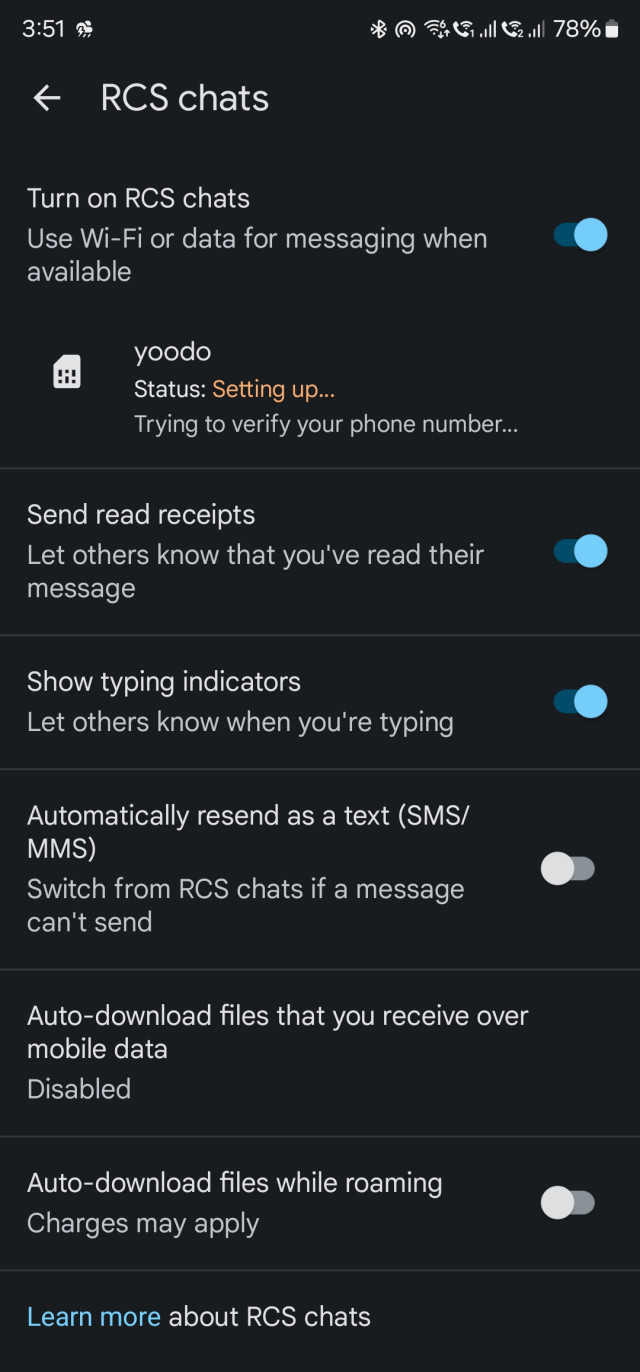Go back from RCS chats settings
The image size is (640, 1372).
pyautogui.click(x=47, y=98)
